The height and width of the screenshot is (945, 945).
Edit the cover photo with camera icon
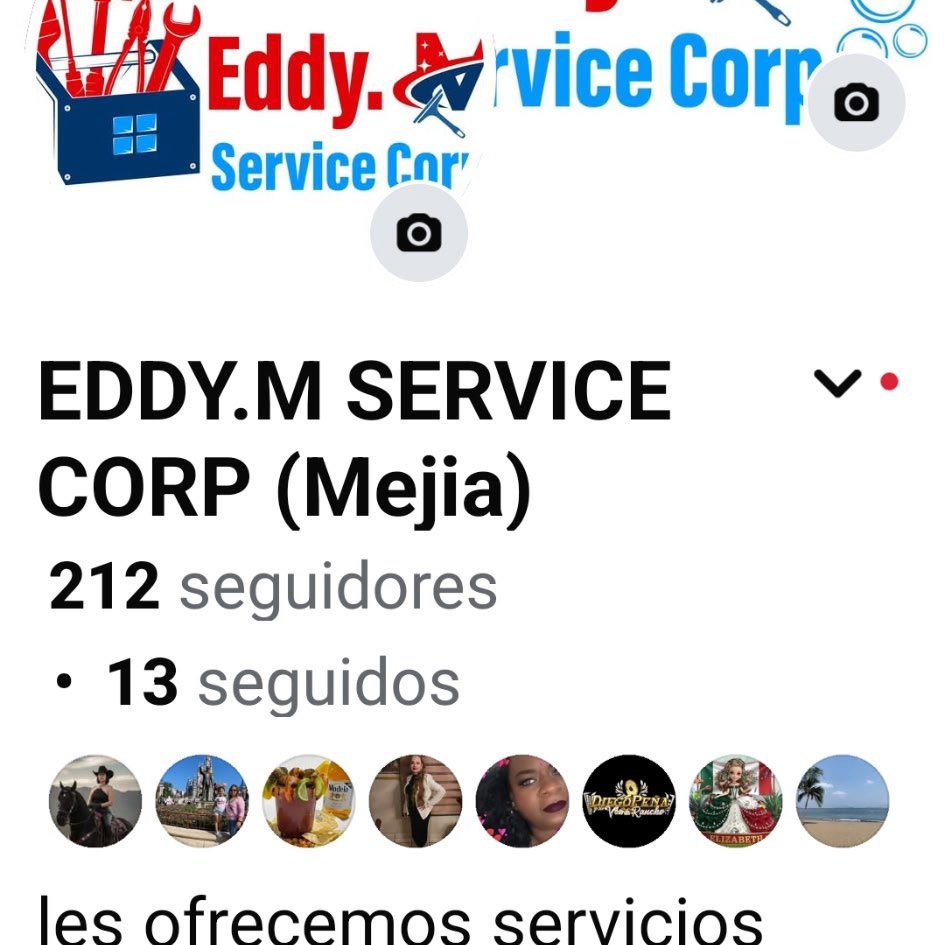[856, 103]
